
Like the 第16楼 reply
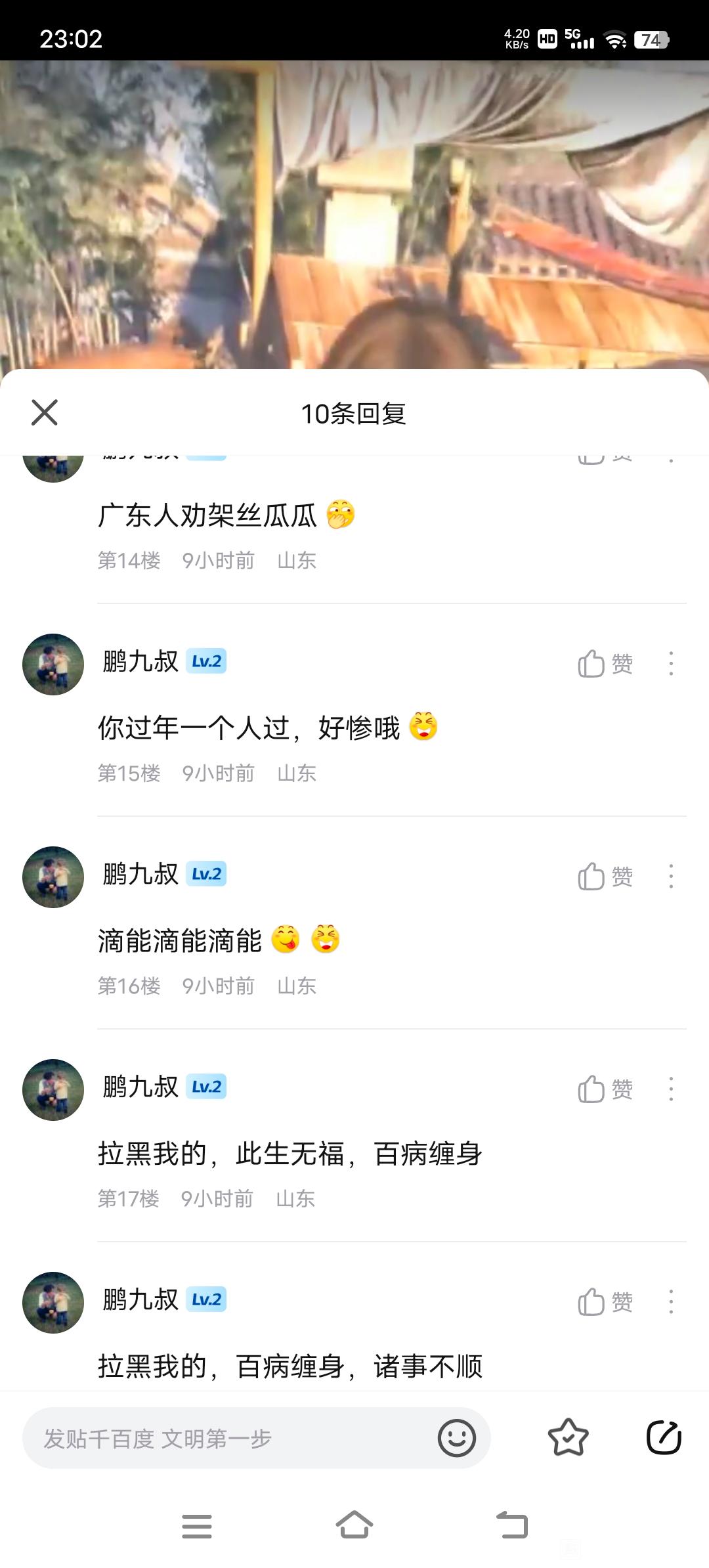[605, 877]
